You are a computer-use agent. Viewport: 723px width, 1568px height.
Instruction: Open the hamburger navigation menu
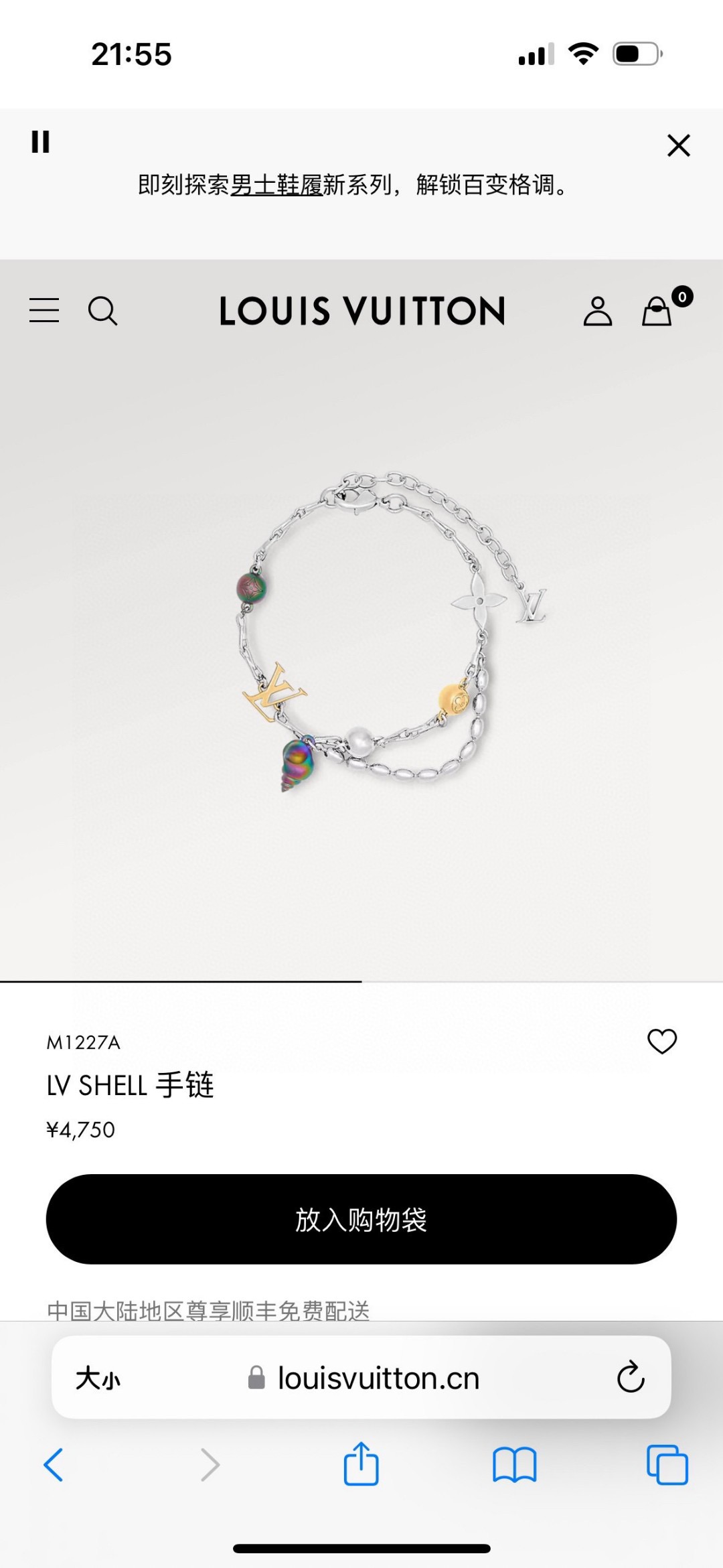pos(44,311)
